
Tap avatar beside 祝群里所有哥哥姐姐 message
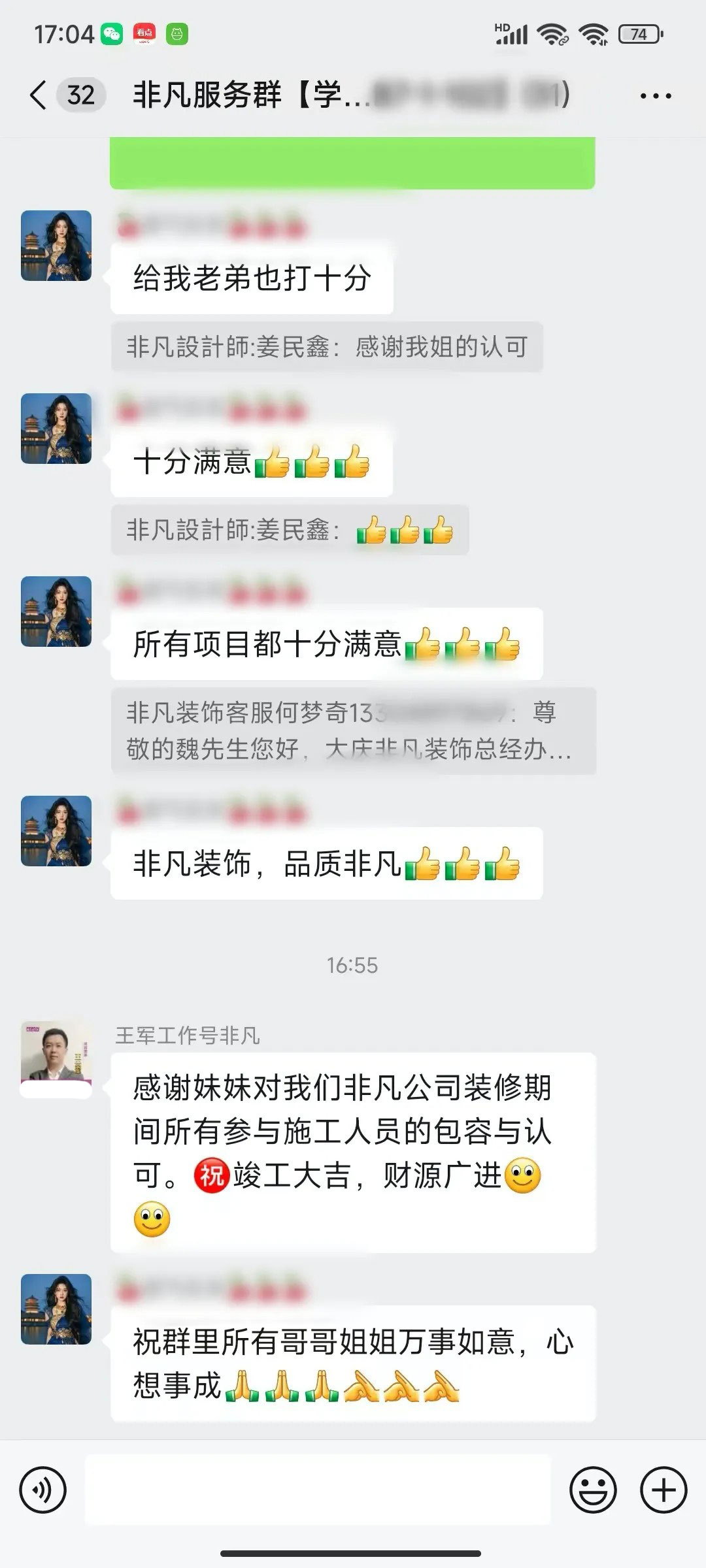56,1309
